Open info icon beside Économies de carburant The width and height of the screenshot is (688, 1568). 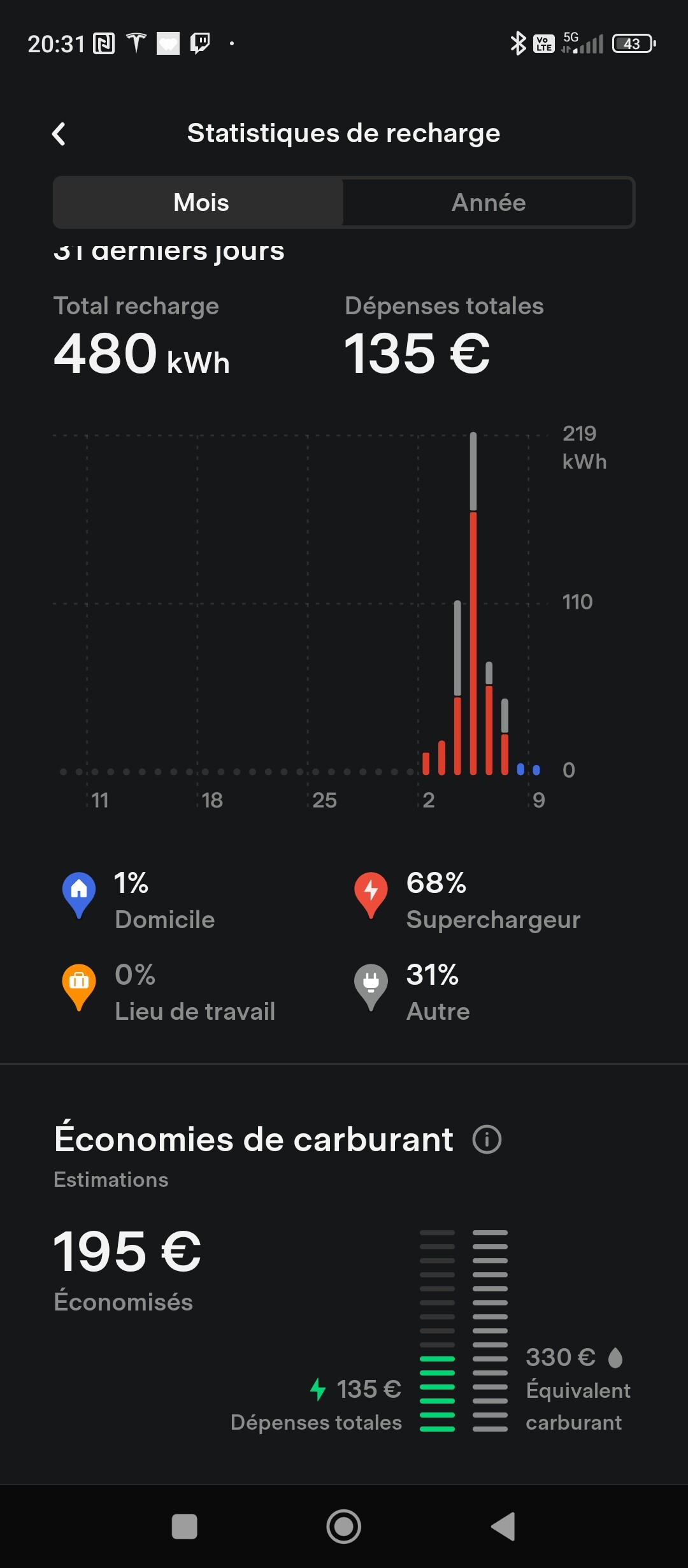pyautogui.click(x=487, y=1139)
